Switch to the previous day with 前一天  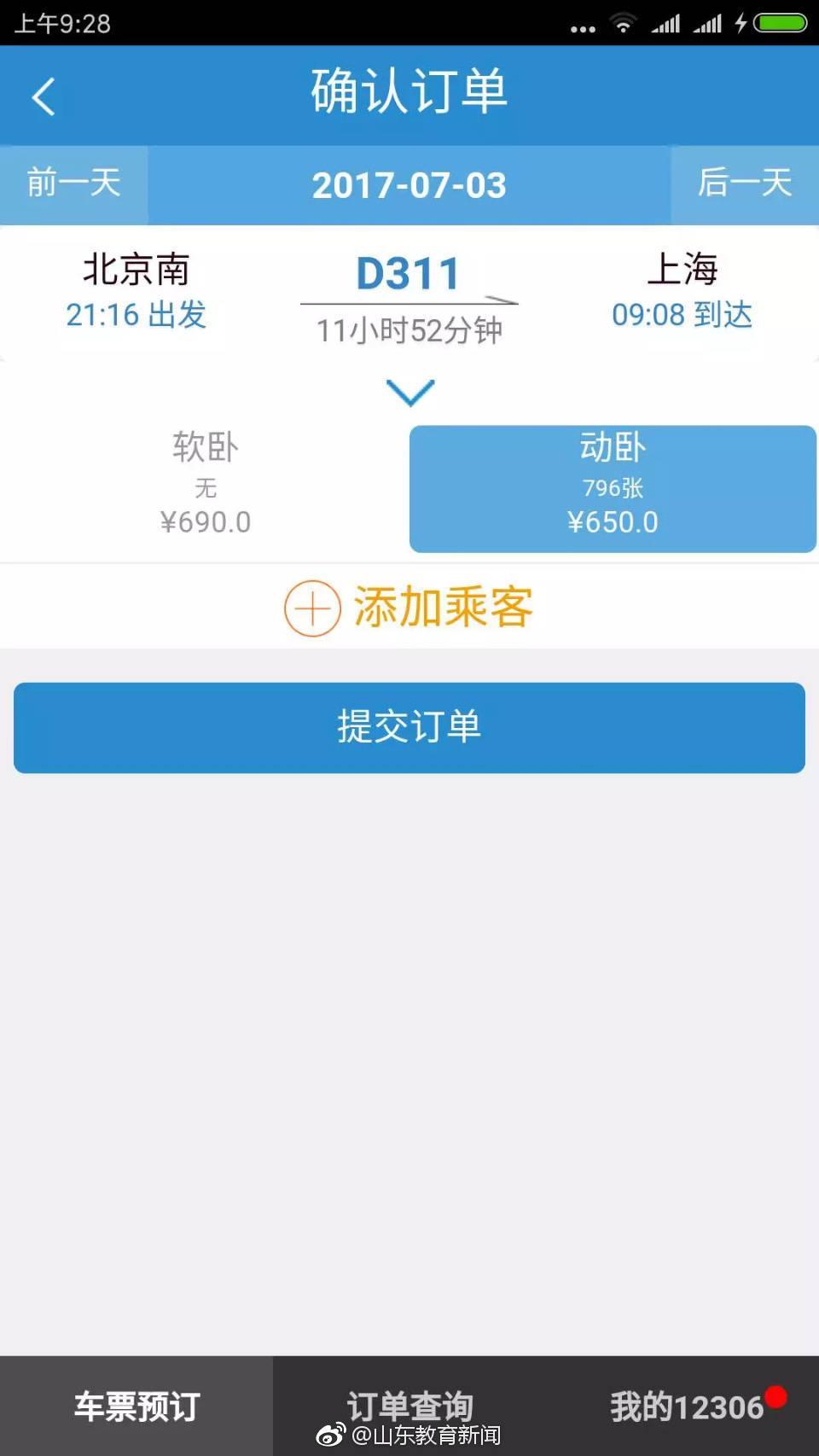point(74,184)
